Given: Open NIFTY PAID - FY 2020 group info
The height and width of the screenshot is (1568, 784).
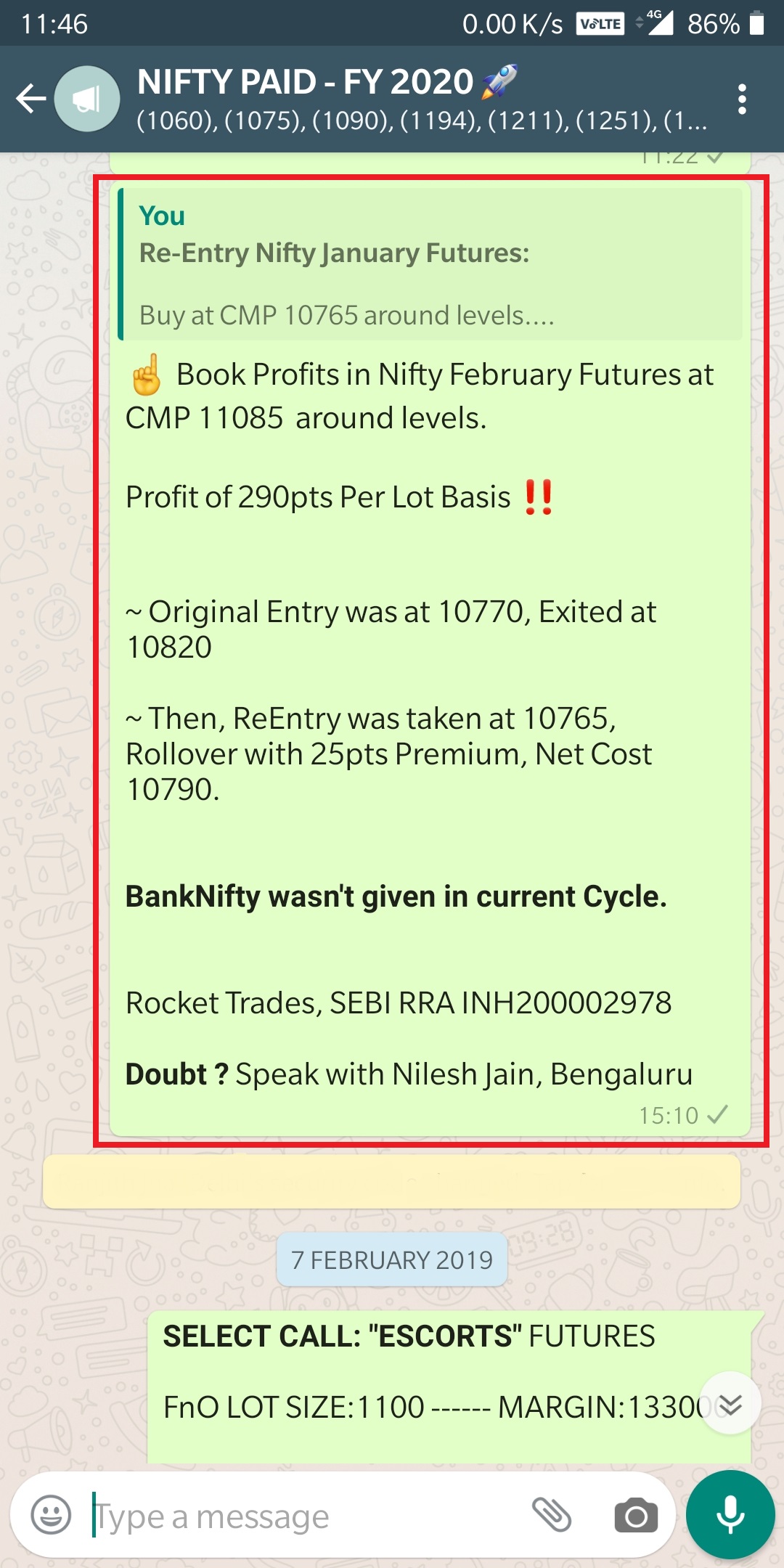Looking at the screenshot, I should click(421, 99).
